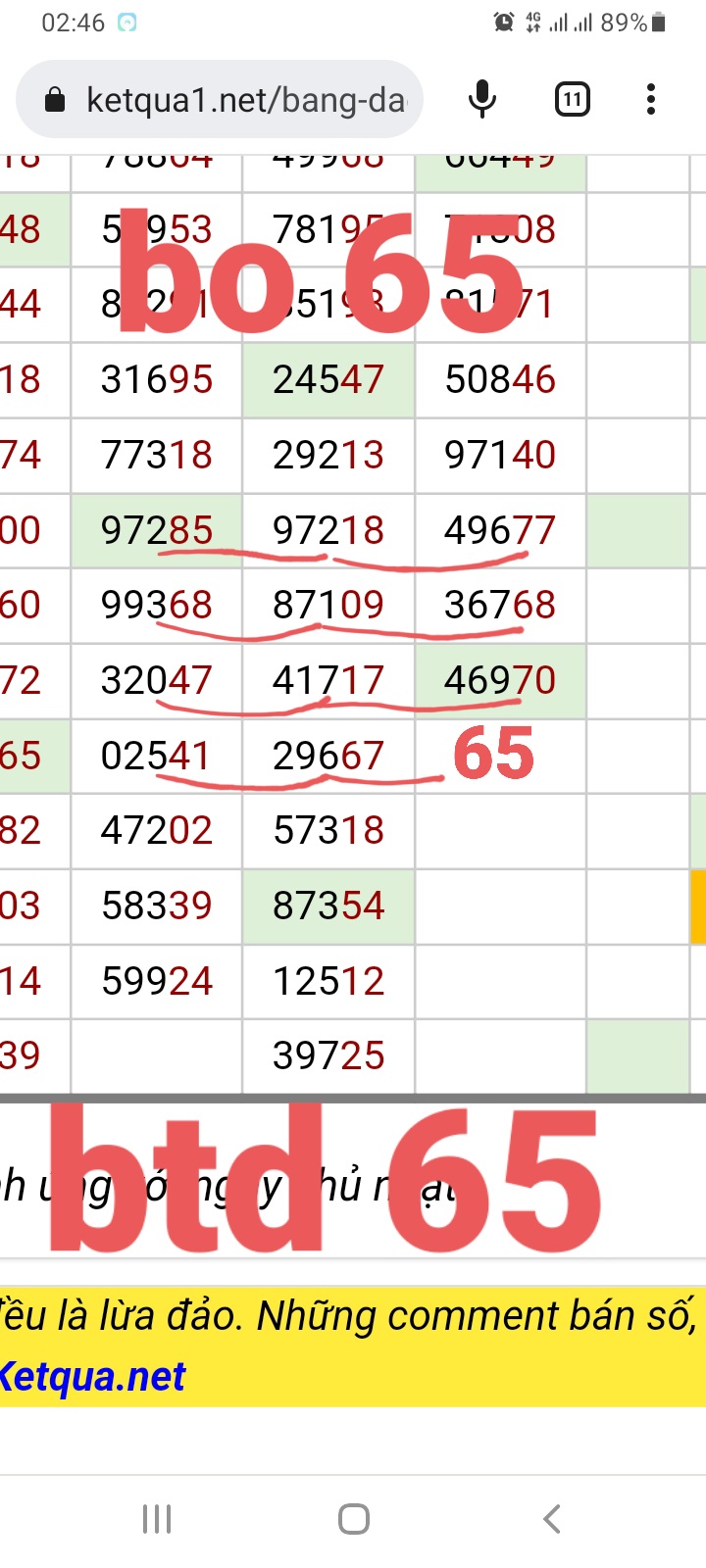
Task: Start voice search with the microphone
Action: point(481,99)
